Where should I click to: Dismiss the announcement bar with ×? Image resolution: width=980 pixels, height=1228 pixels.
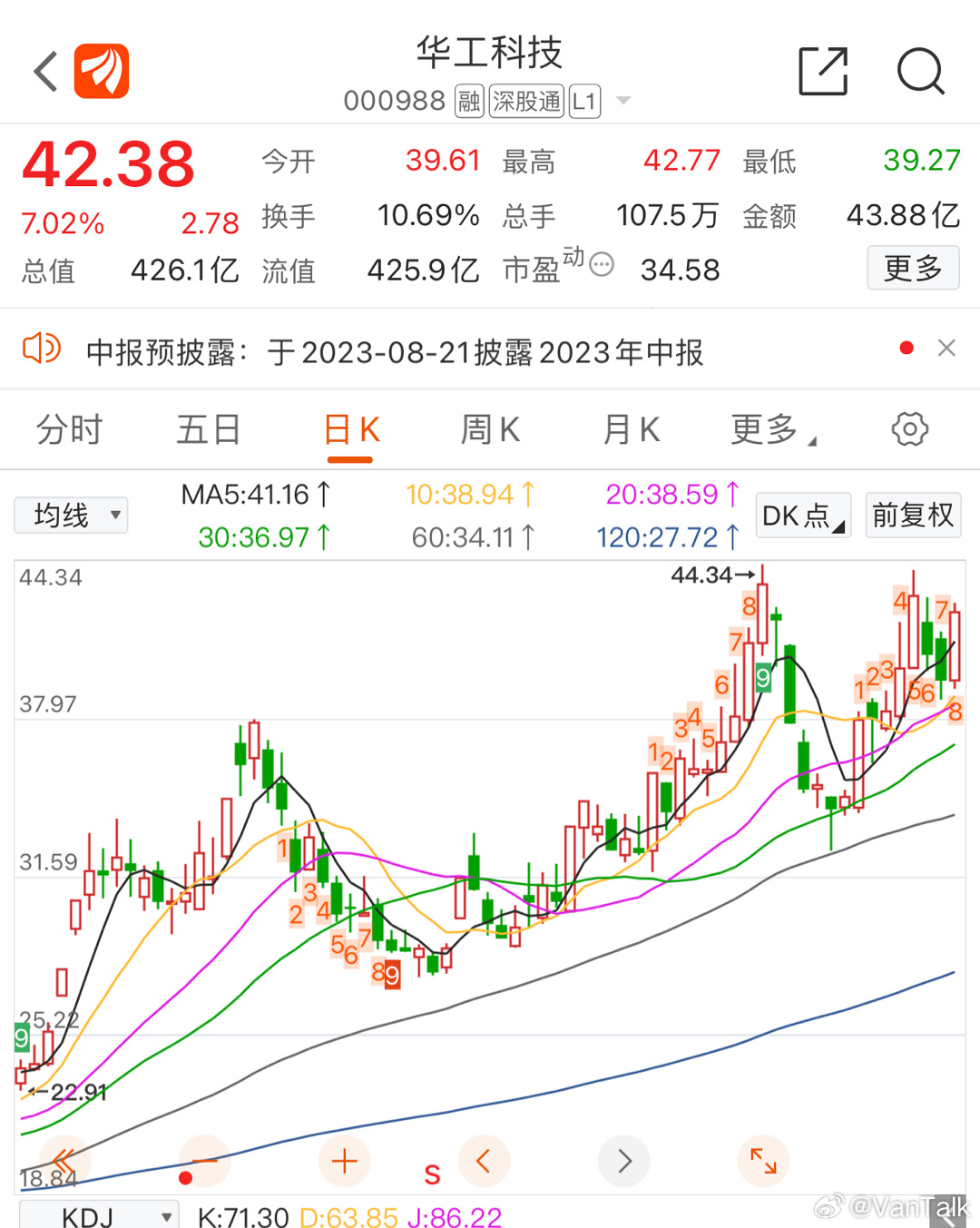click(946, 348)
